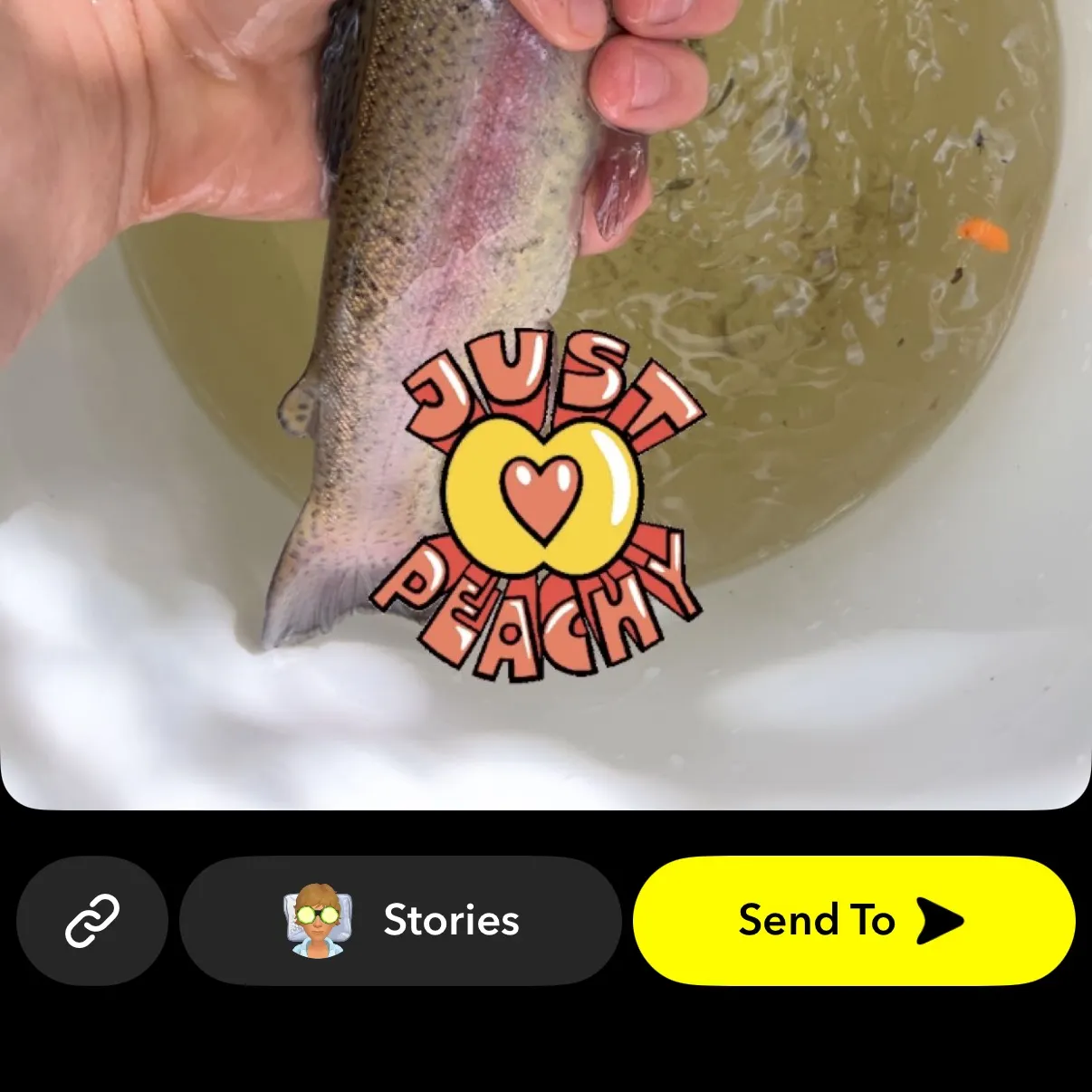Post this snap to Stories
The height and width of the screenshot is (1092, 1092).
401,920
